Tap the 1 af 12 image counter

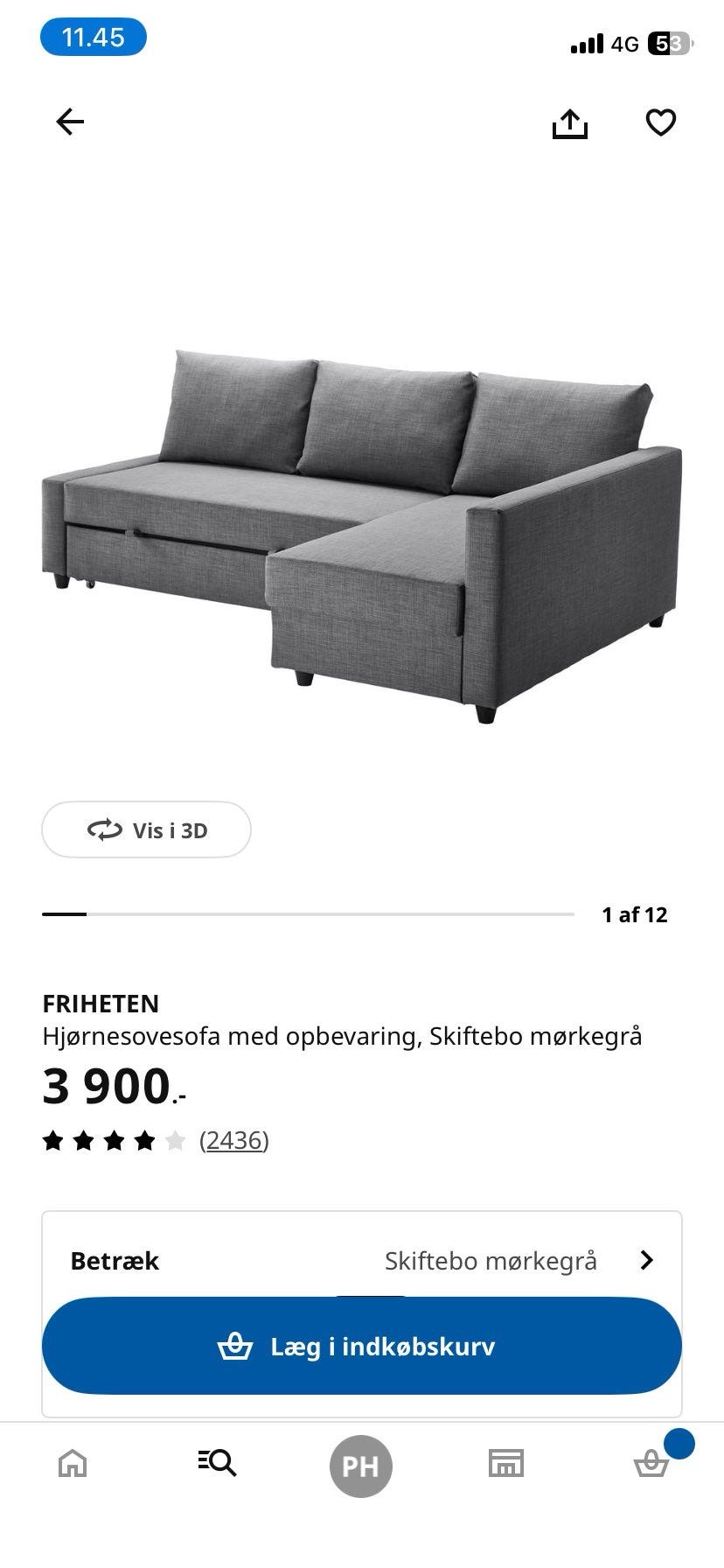634,914
